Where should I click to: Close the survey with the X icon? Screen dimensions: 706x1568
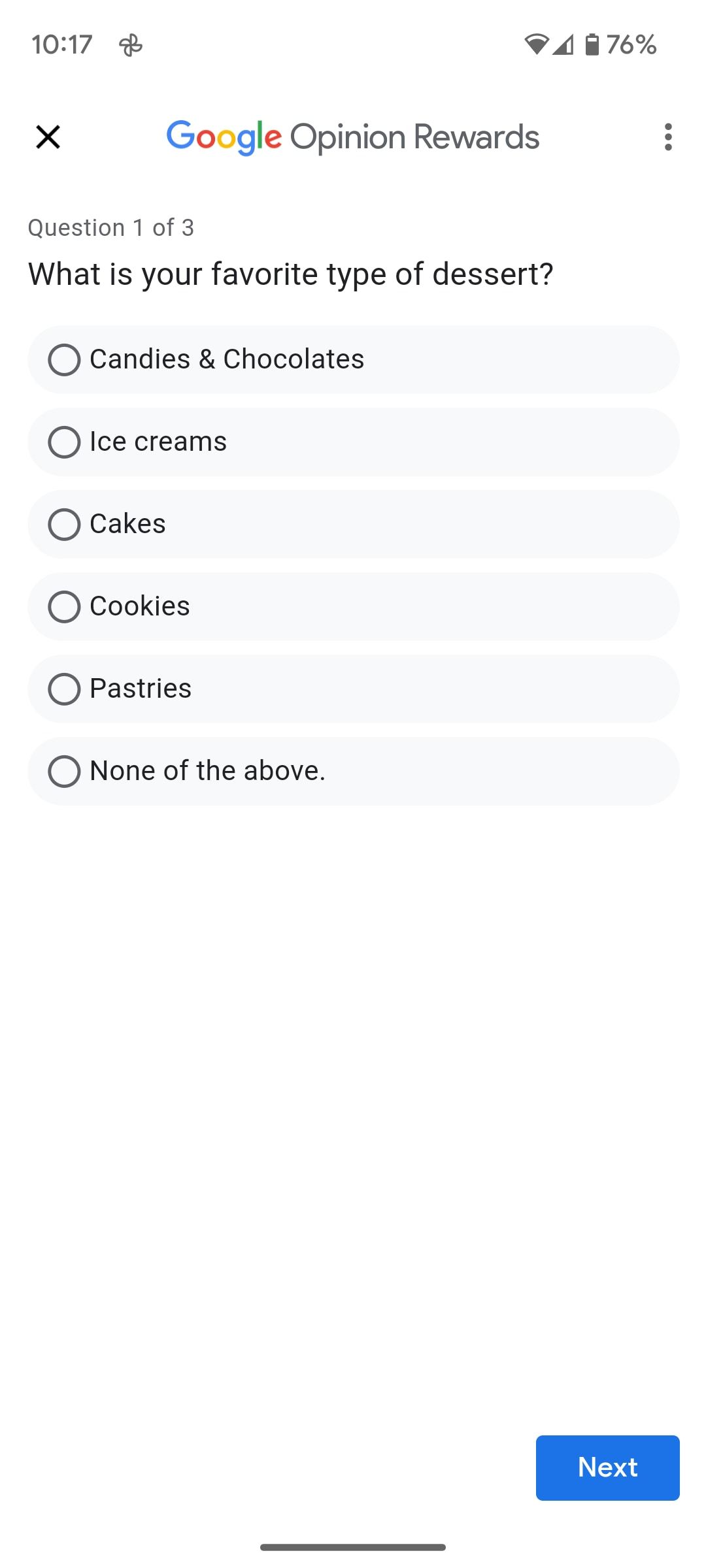(x=48, y=137)
